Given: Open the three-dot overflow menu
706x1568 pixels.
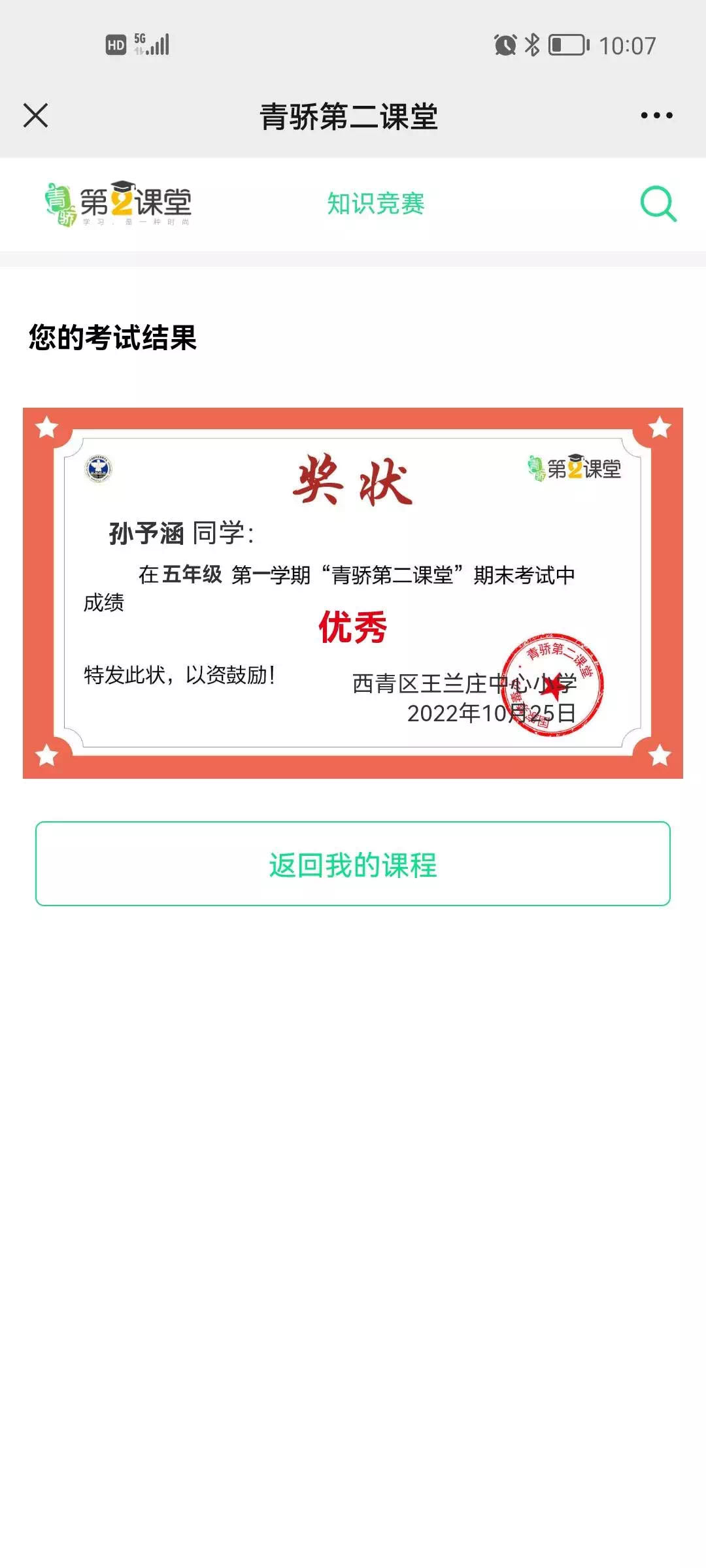Looking at the screenshot, I should [656, 116].
